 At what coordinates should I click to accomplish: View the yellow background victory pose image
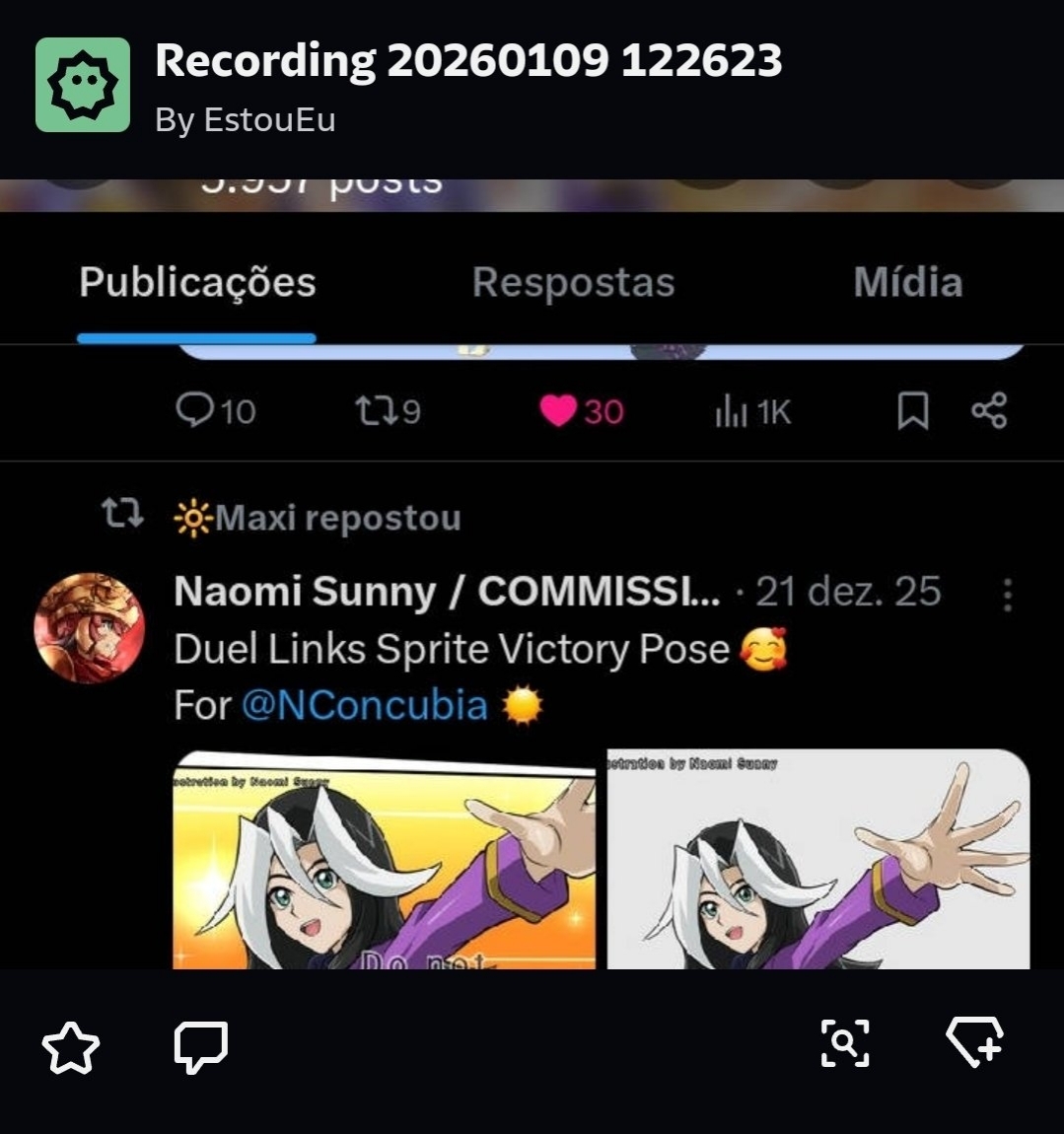tap(385, 863)
